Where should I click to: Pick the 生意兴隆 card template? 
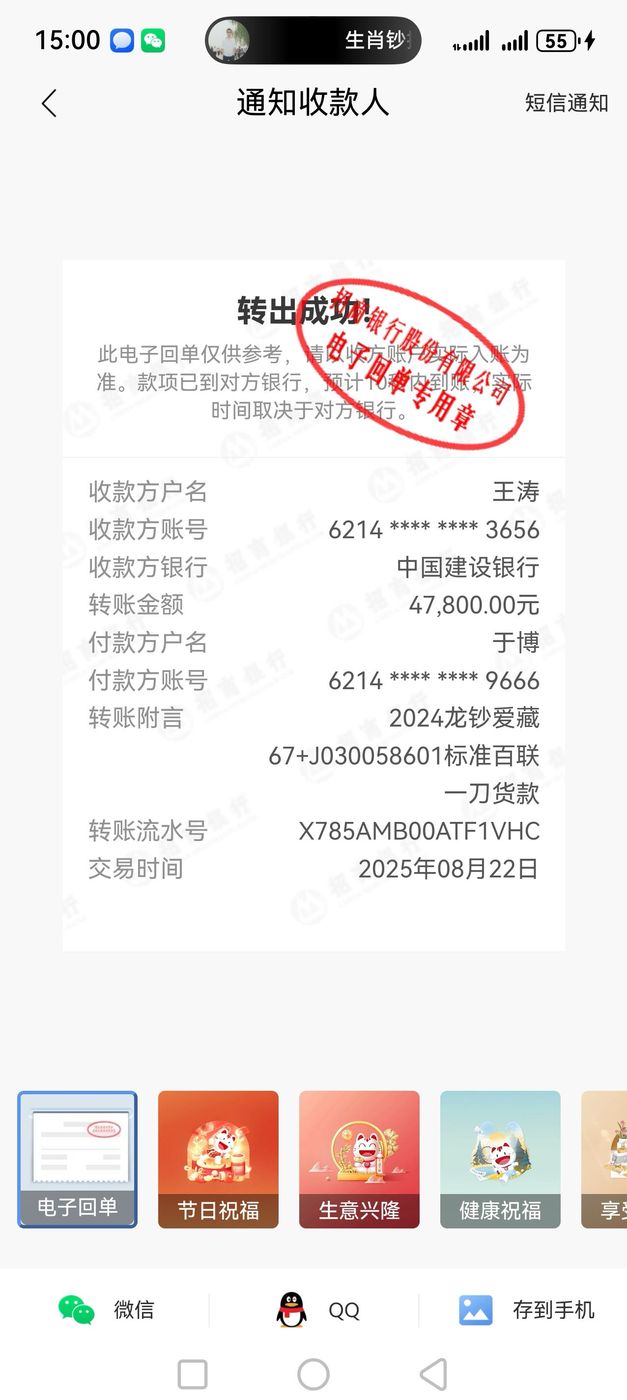click(x=359, y=1159)
